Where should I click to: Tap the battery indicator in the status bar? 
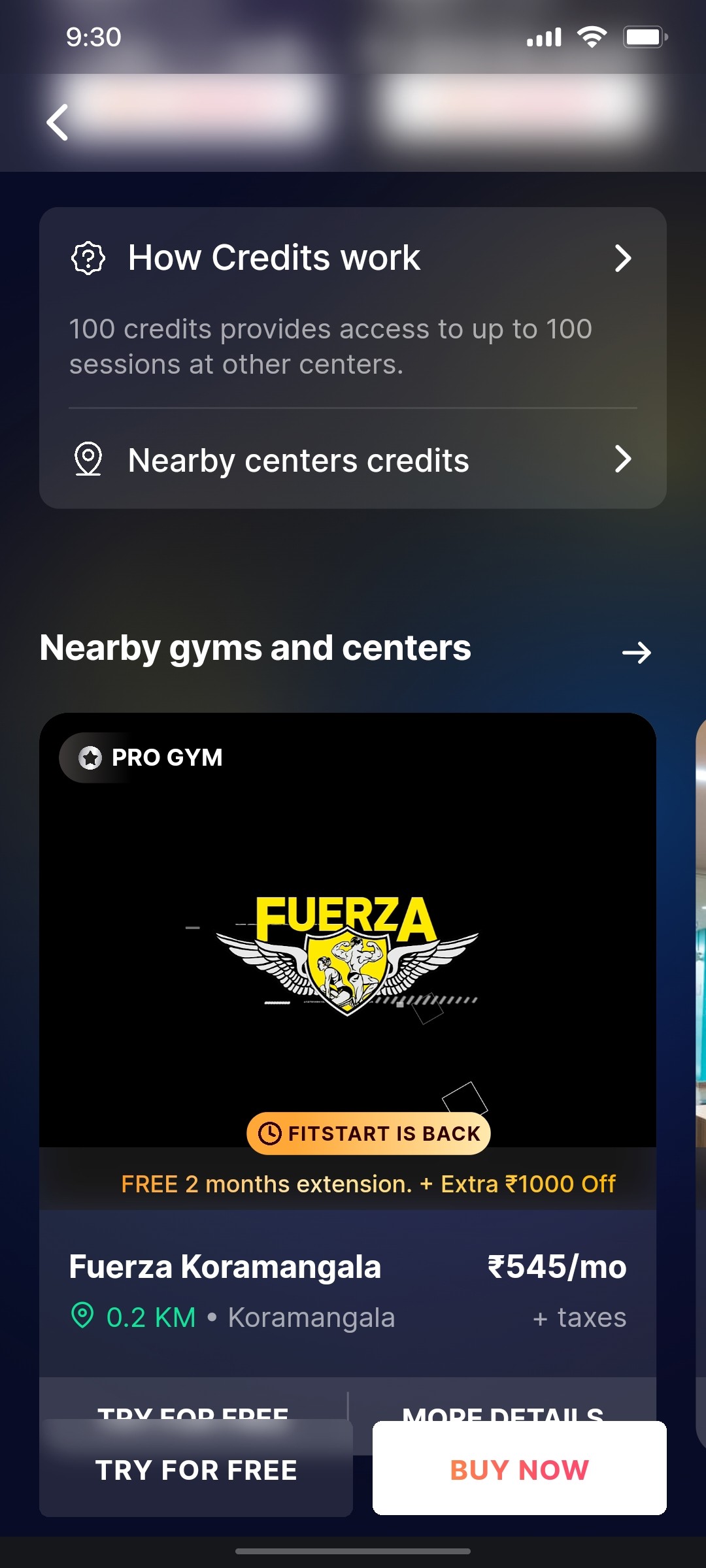[x=644, y=37]
